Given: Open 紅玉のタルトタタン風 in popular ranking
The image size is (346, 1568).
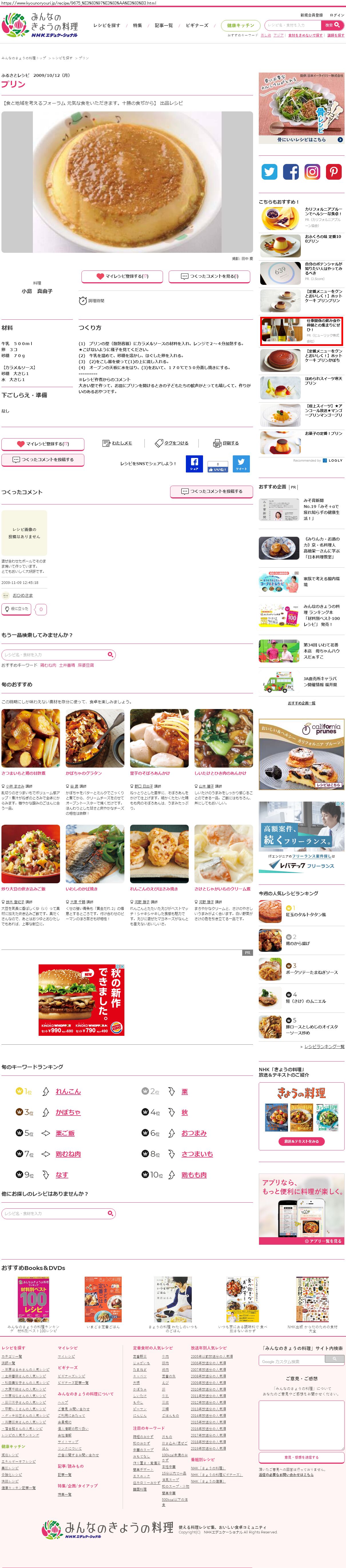Looking at the screenshot, I should [x=306, y=914].
